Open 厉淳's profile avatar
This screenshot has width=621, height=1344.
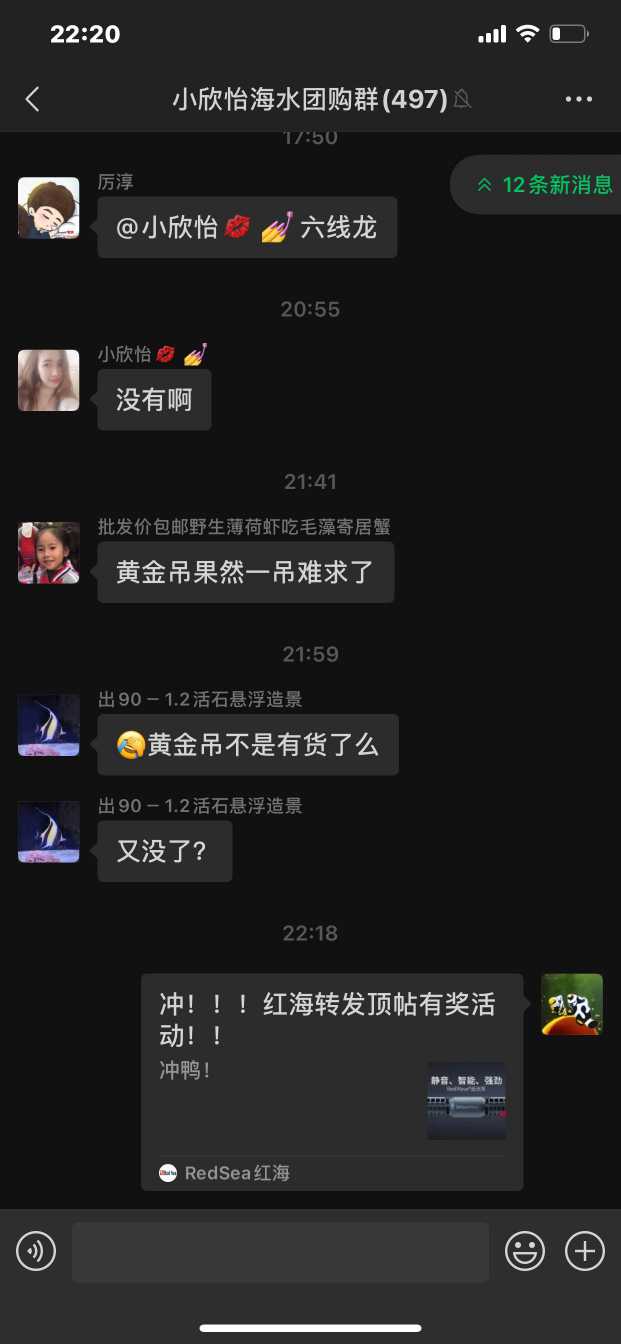coord(49,208)
